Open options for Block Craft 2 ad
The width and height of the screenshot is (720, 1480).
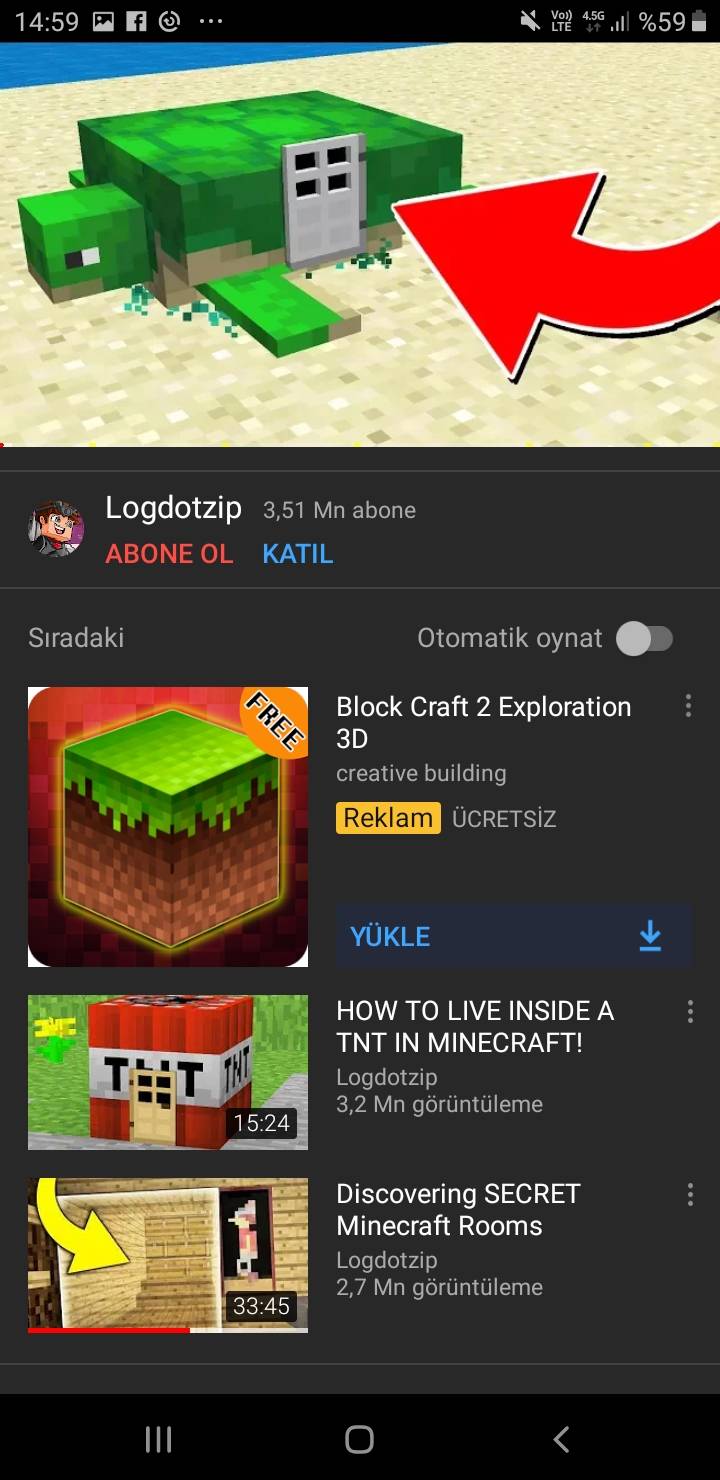(688, 707)
